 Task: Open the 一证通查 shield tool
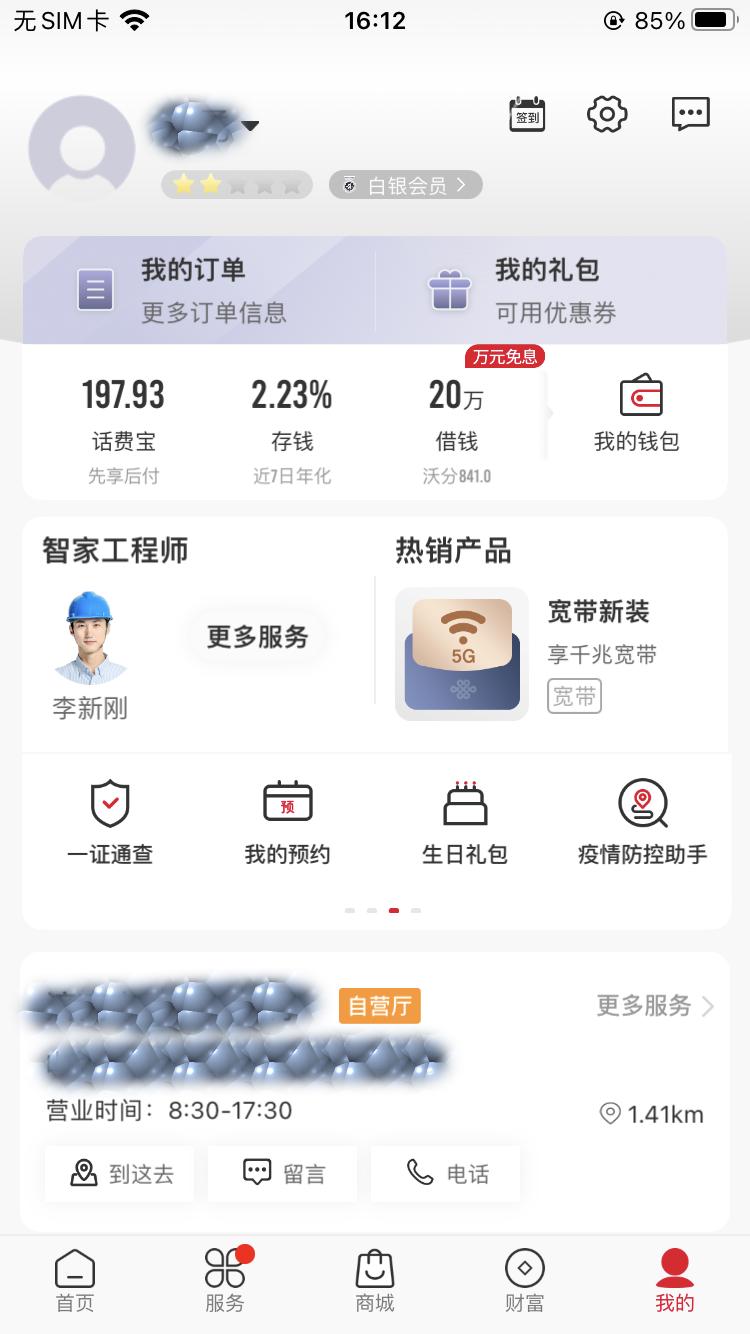point(110,820)
